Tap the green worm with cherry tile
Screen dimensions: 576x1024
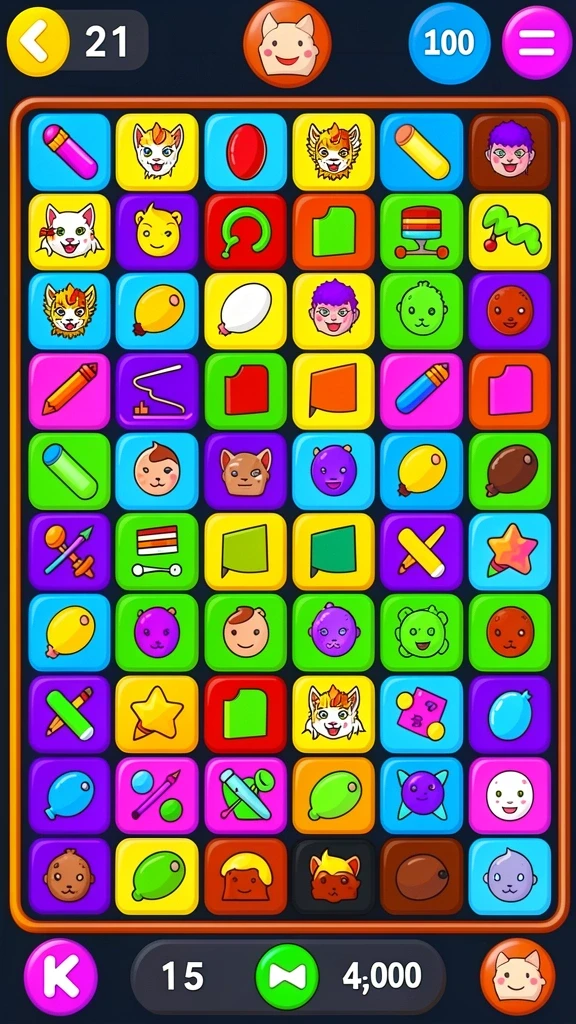click(509, 232)
